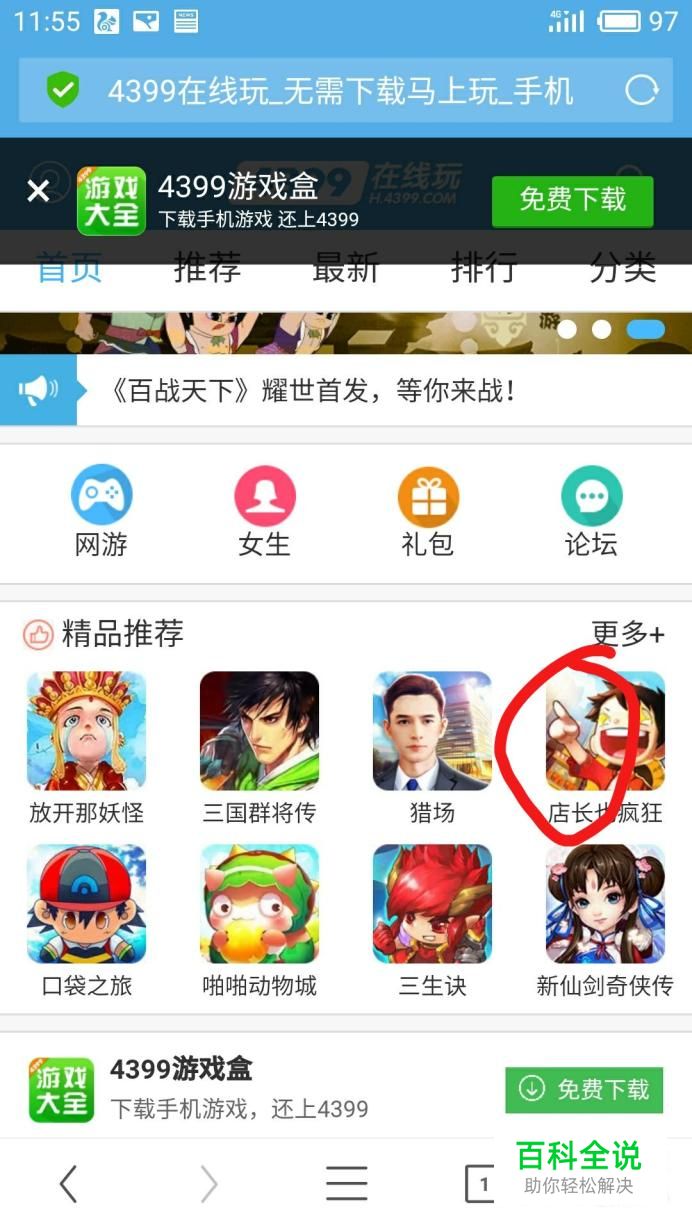Image resolution: width=692 pixels, height=1230 pixels.
Task: Open the game 放开那妖怪
Action: coord(86,748)
